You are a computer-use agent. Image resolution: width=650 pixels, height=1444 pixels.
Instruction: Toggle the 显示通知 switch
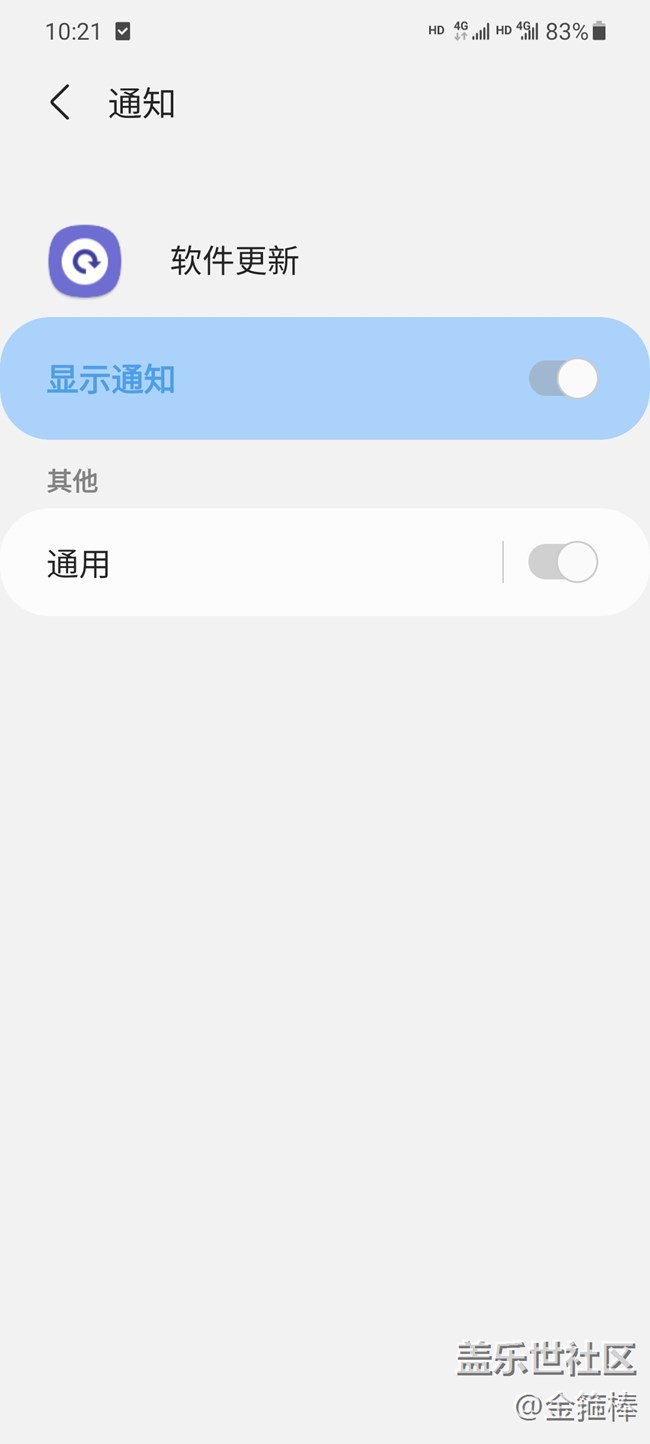(563, 379)
